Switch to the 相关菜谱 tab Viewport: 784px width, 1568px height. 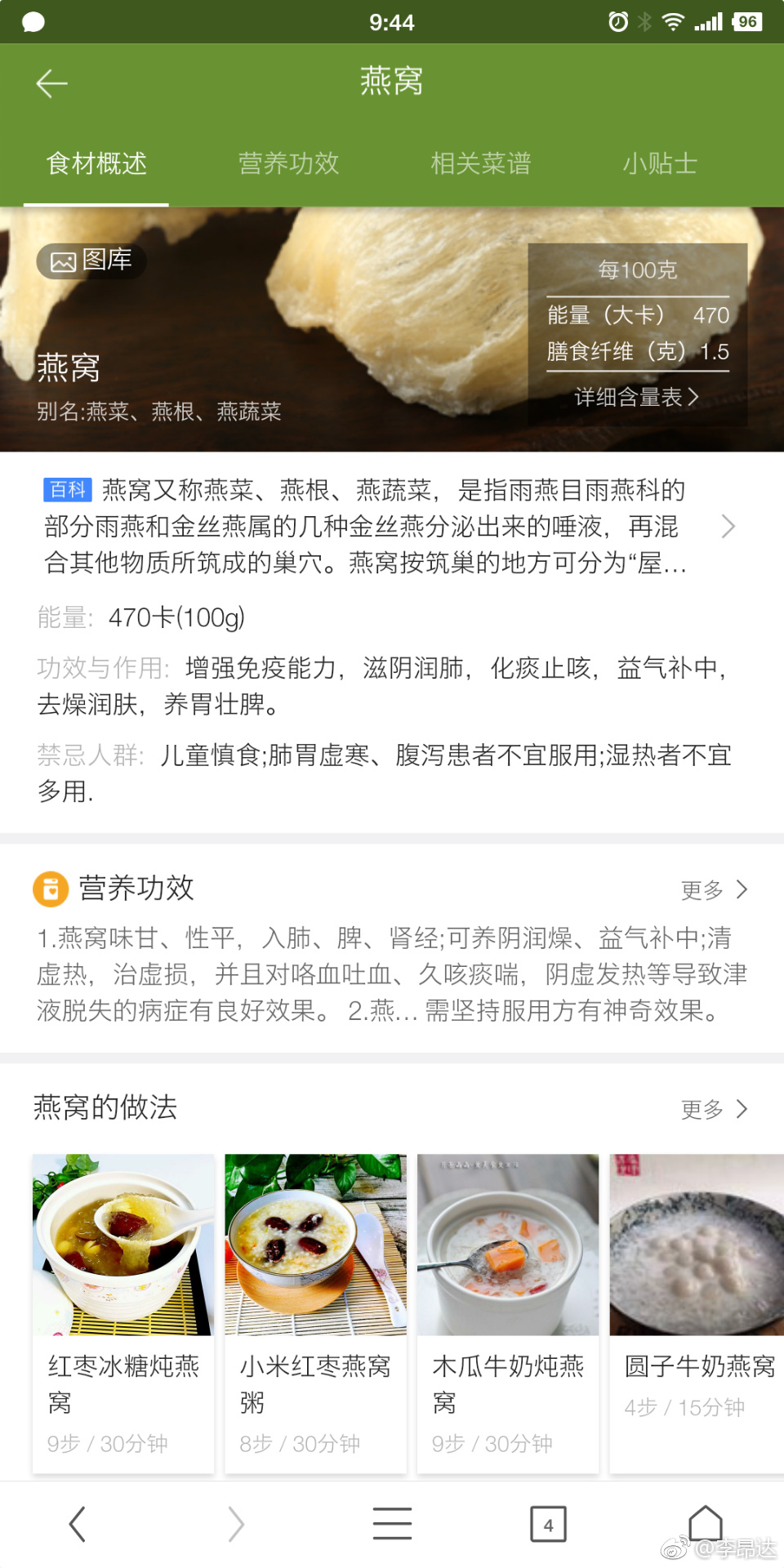[x=481, y=163]
